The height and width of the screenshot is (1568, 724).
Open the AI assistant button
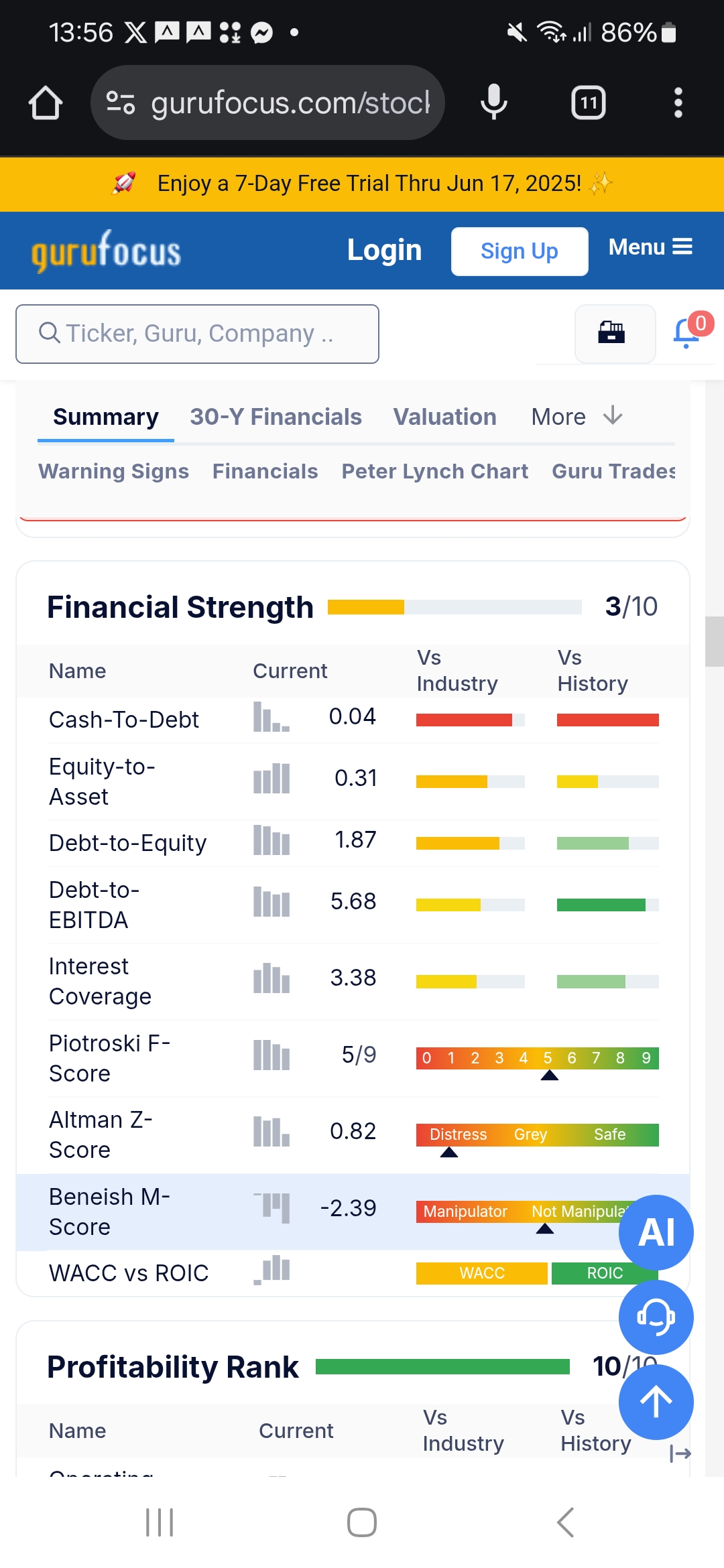tap(656, 1232)
